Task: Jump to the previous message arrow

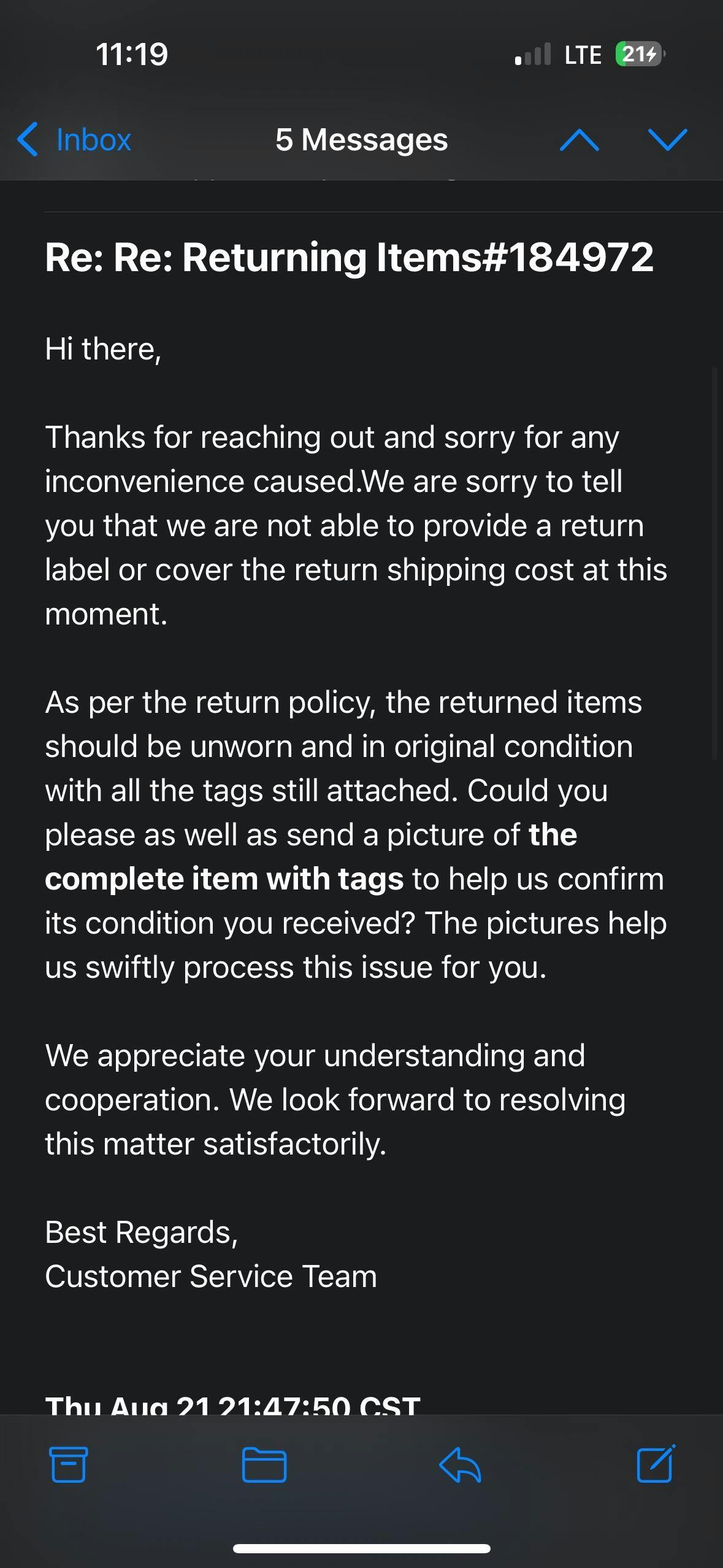Action: click(580, 140)
